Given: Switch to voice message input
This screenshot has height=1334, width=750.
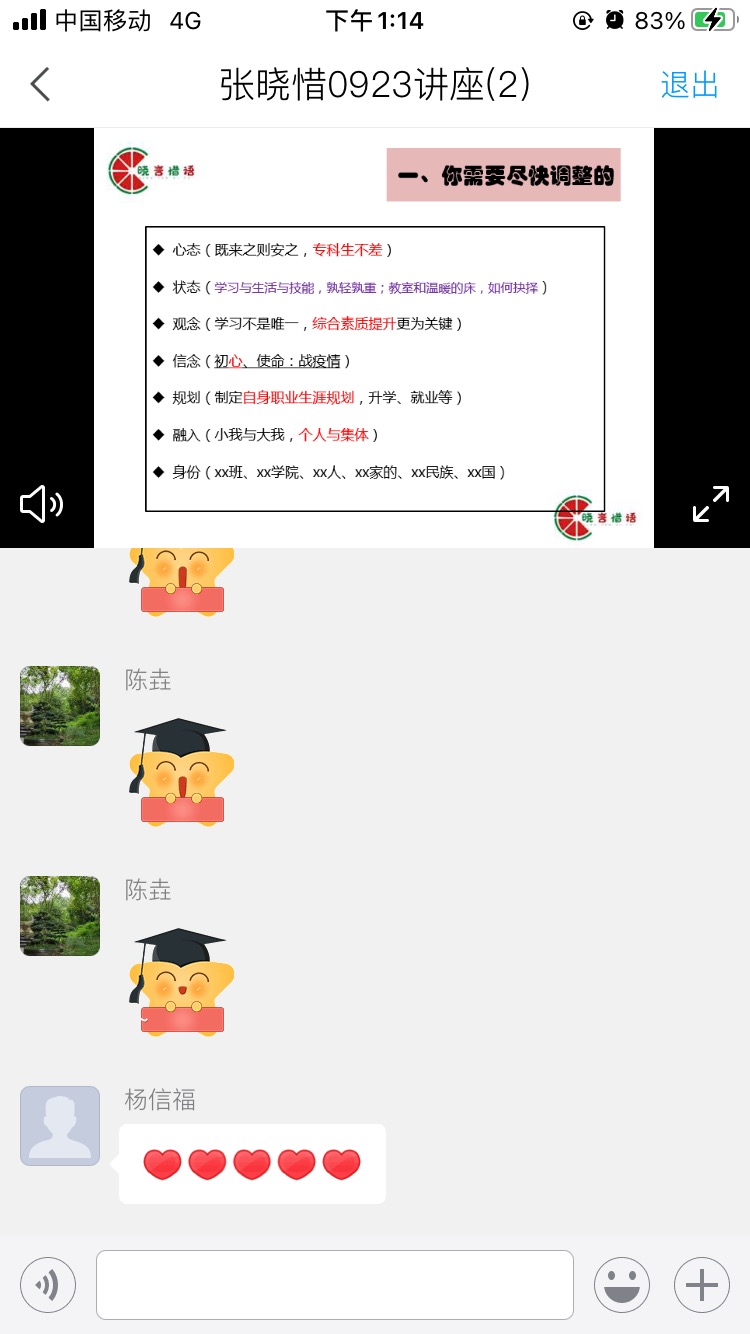Looking at the screenshot, I should coord(48,1284).
